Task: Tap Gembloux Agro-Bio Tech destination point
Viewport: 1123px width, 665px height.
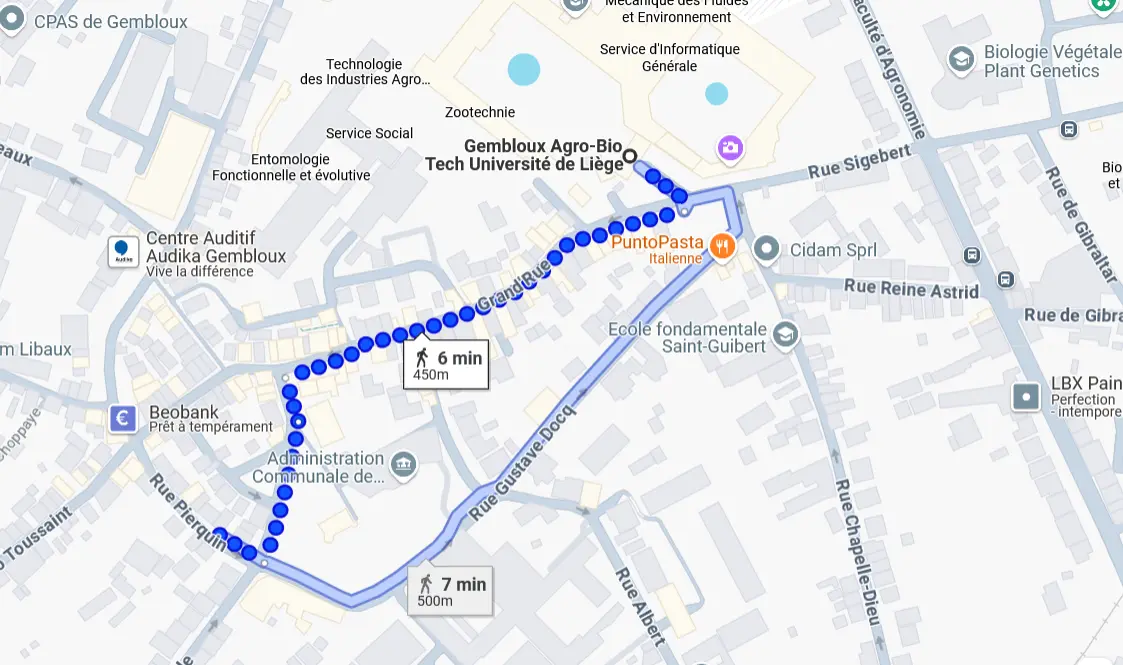Action: pos(630,155)
